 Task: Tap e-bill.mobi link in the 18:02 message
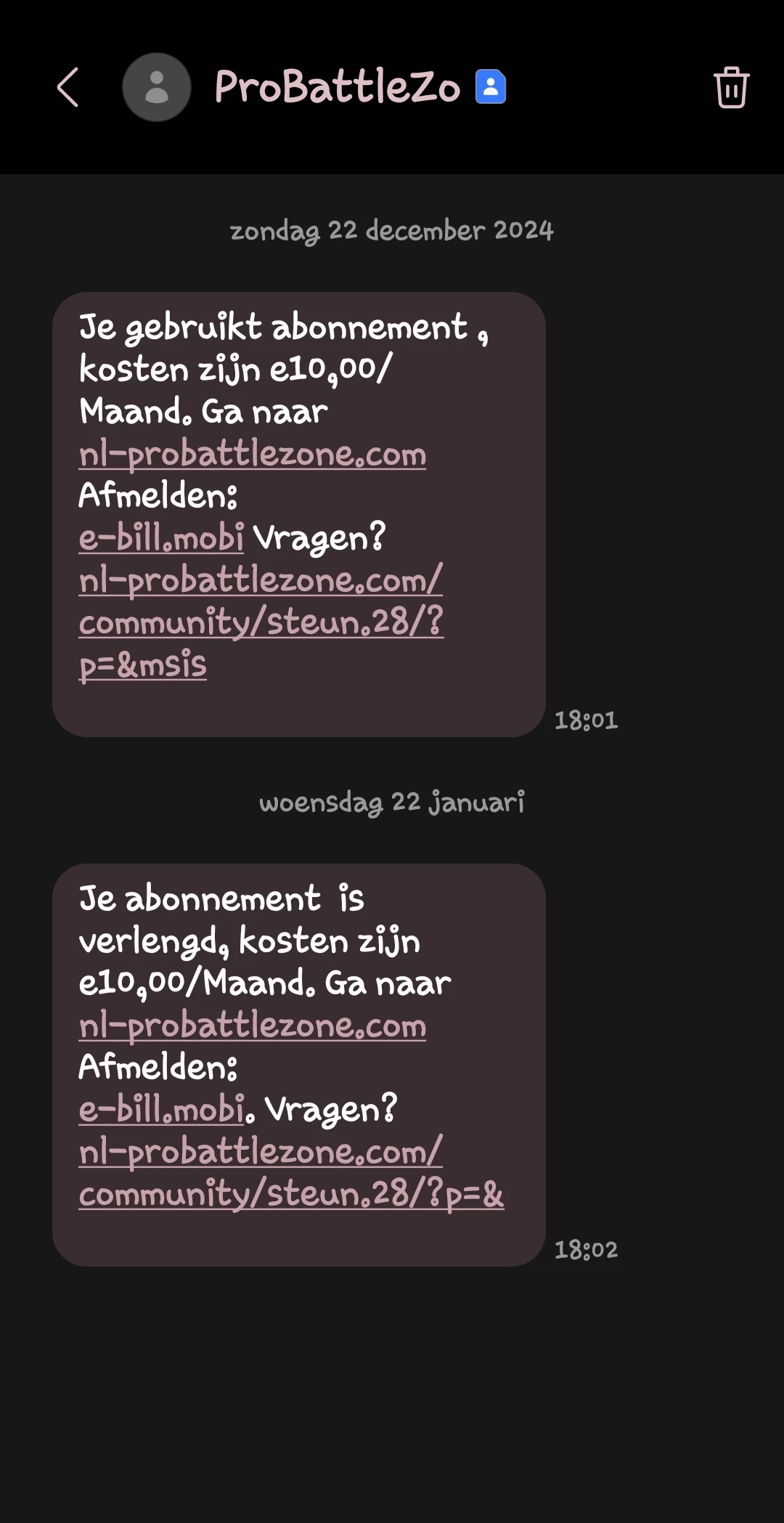click(161, 1110)
